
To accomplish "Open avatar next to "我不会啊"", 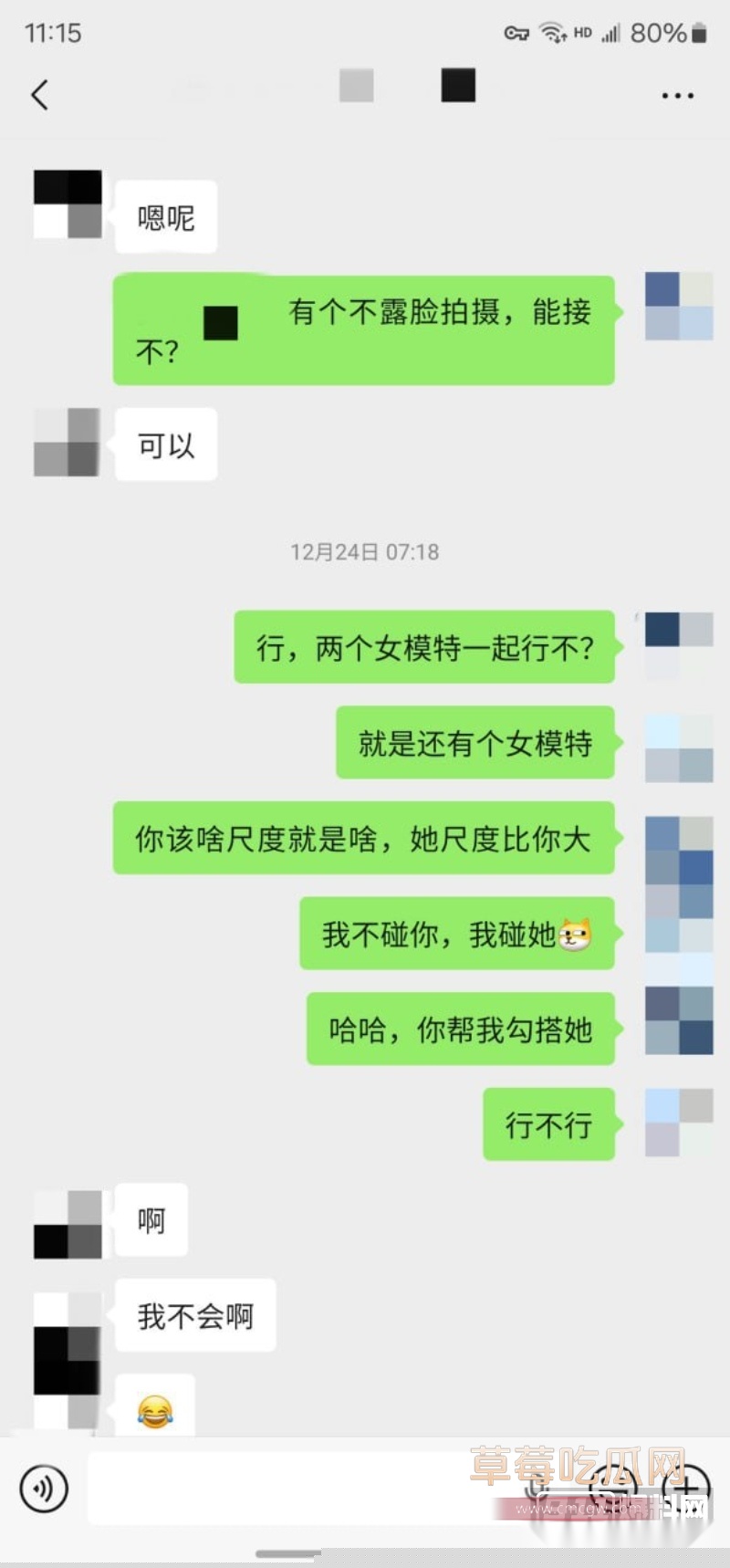I will 68,1326.
